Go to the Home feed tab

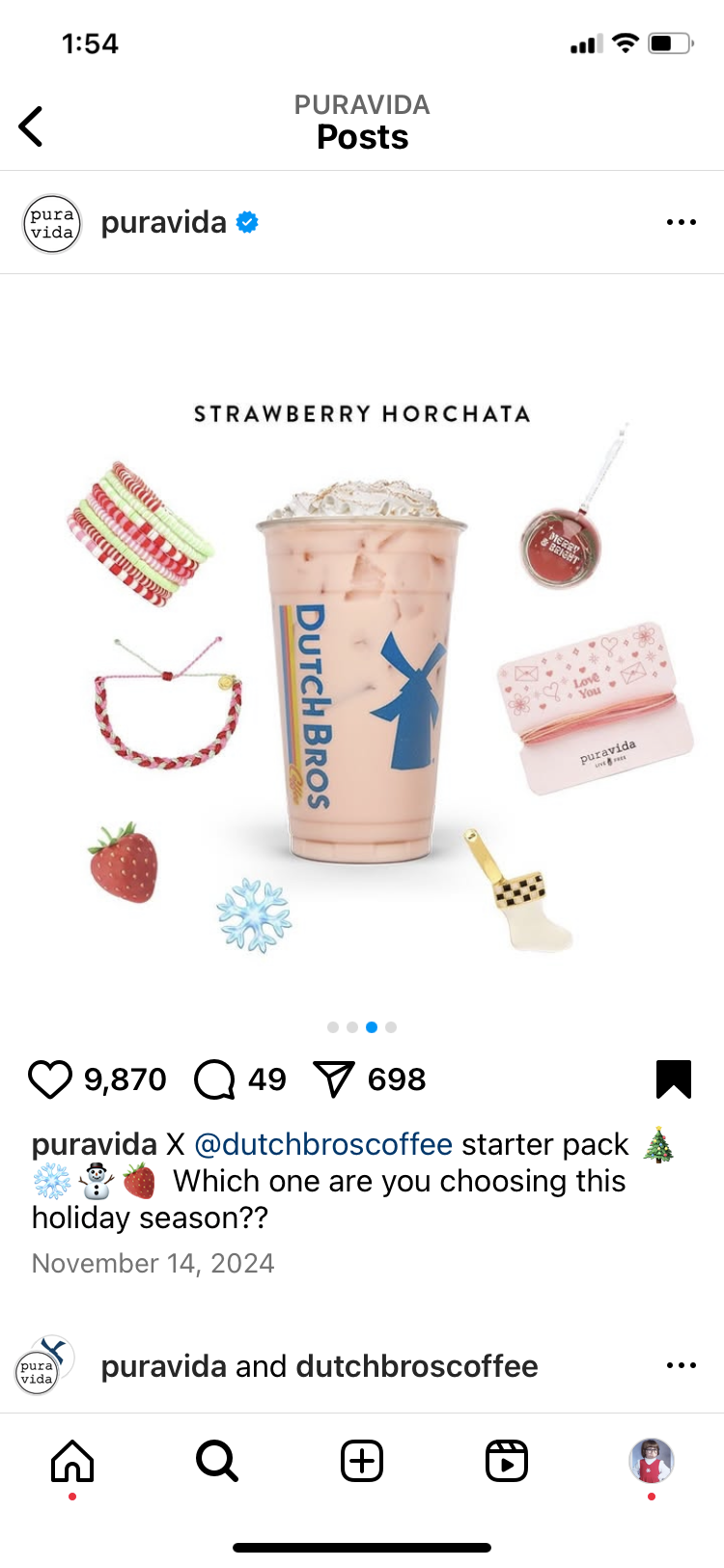(x=72, y=1461)
